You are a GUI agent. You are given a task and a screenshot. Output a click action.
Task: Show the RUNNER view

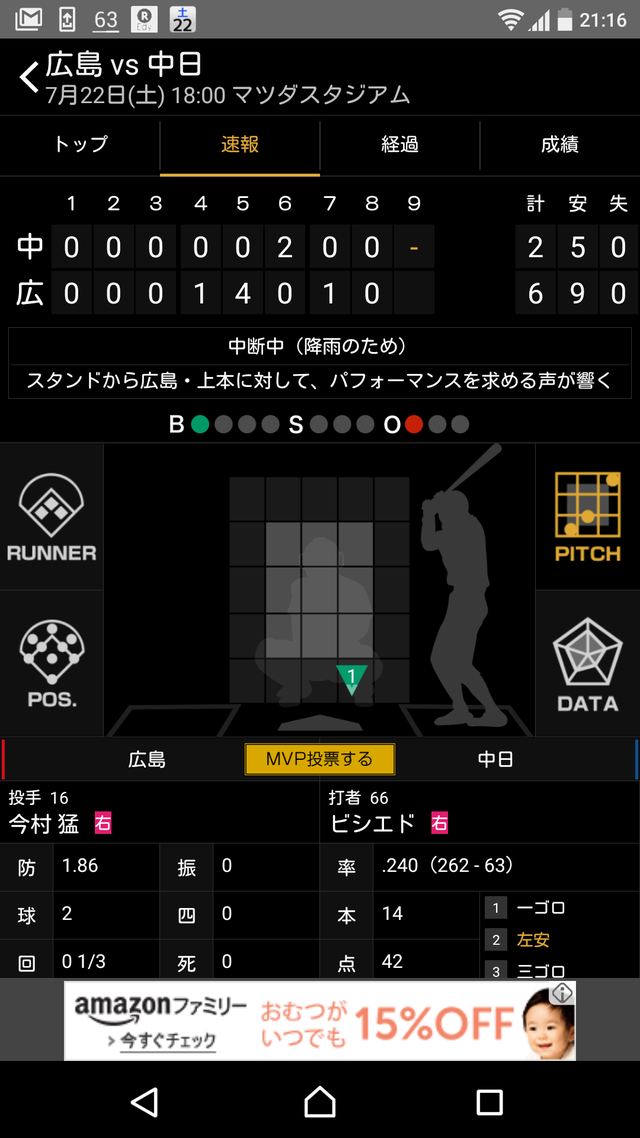coord(52,517)
